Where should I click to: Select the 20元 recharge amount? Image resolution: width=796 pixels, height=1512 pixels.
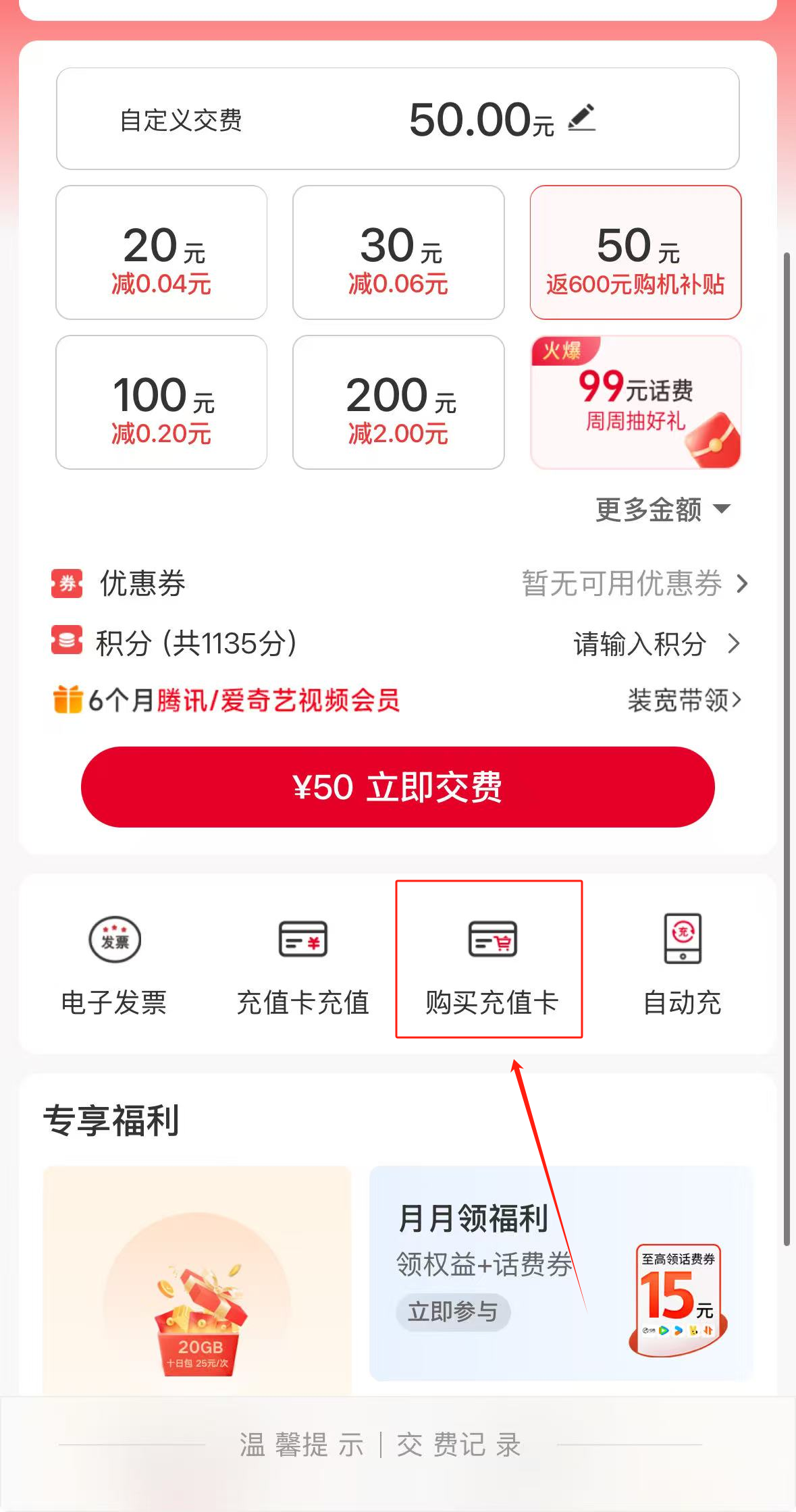point(161,252)
